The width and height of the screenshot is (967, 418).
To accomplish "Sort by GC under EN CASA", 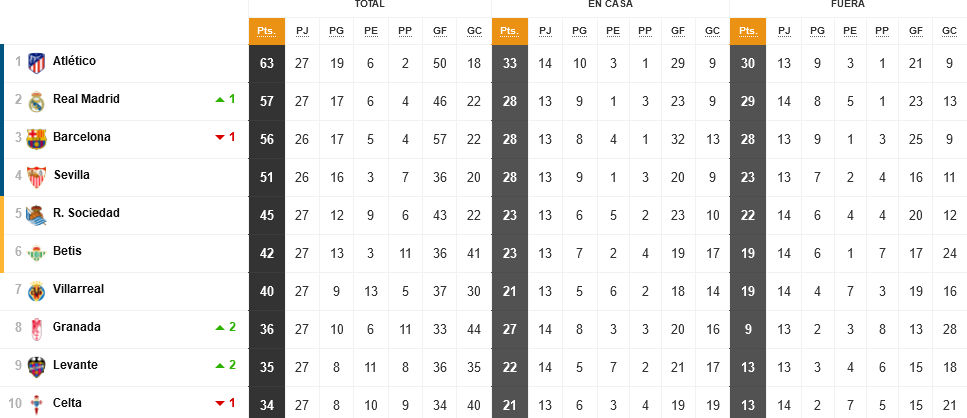I will click(712, 31).
